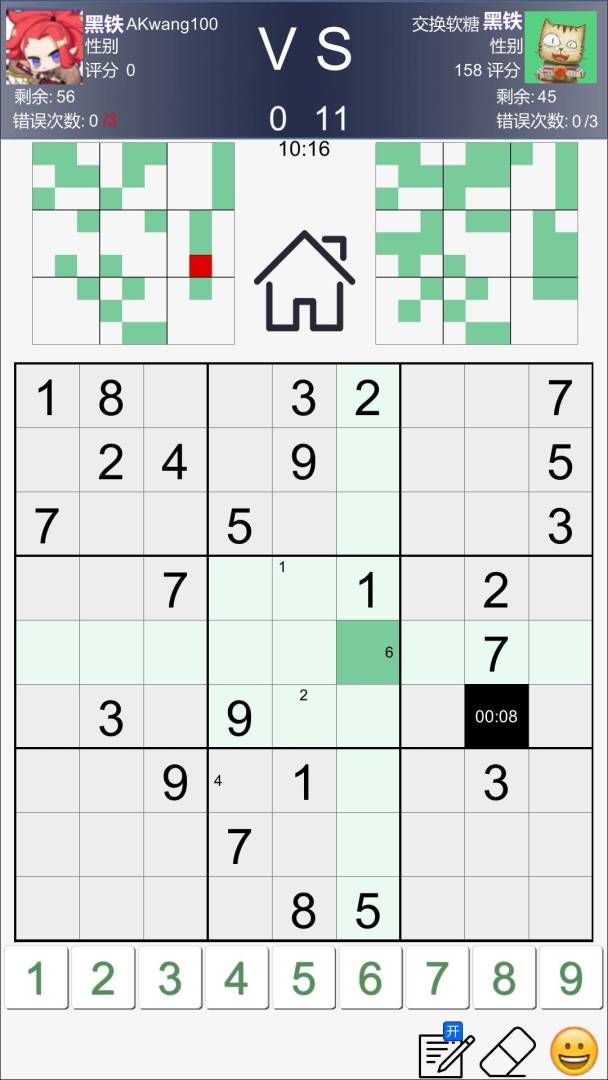Tap the black cell showing 00:08
608x1080 pixels.
point(496,716)
